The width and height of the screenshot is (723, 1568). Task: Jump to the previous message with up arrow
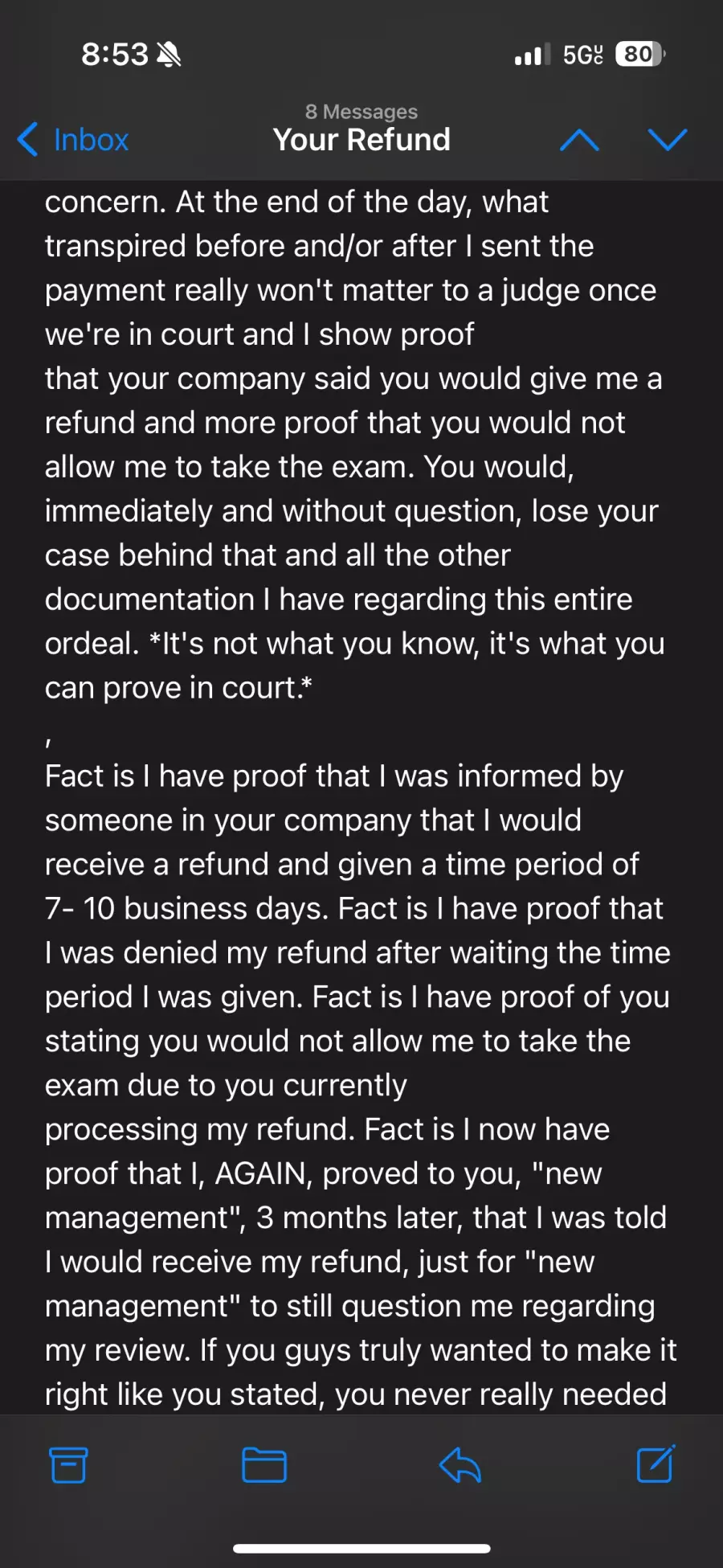[x=579, y=141]
